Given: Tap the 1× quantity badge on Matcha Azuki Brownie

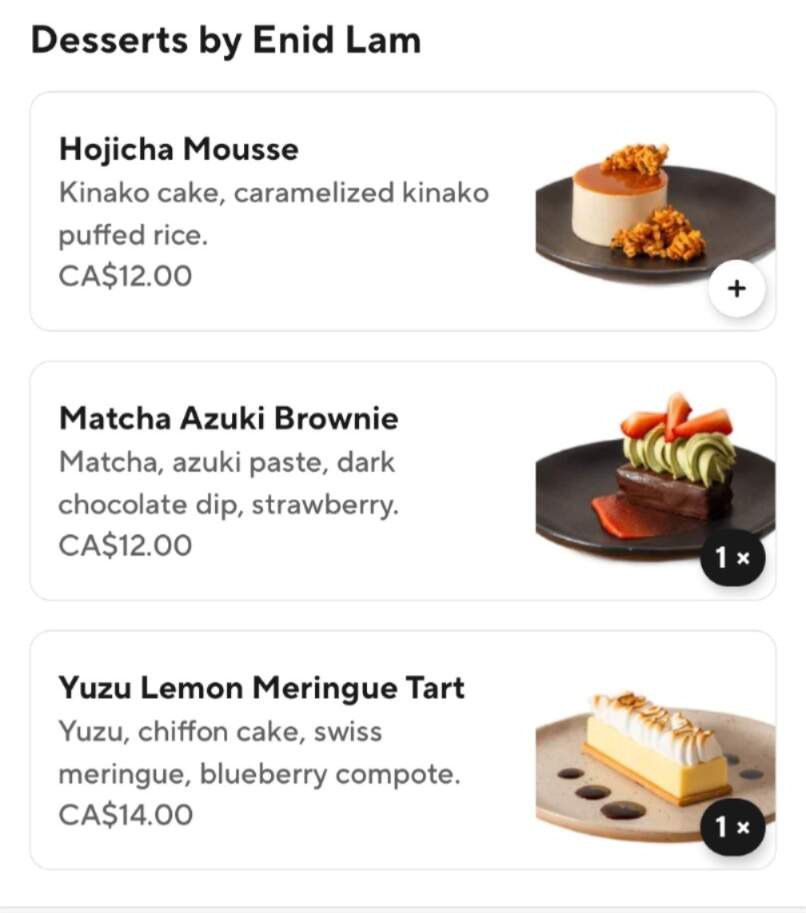Looking at the screenshot, I should click(737, 558).
